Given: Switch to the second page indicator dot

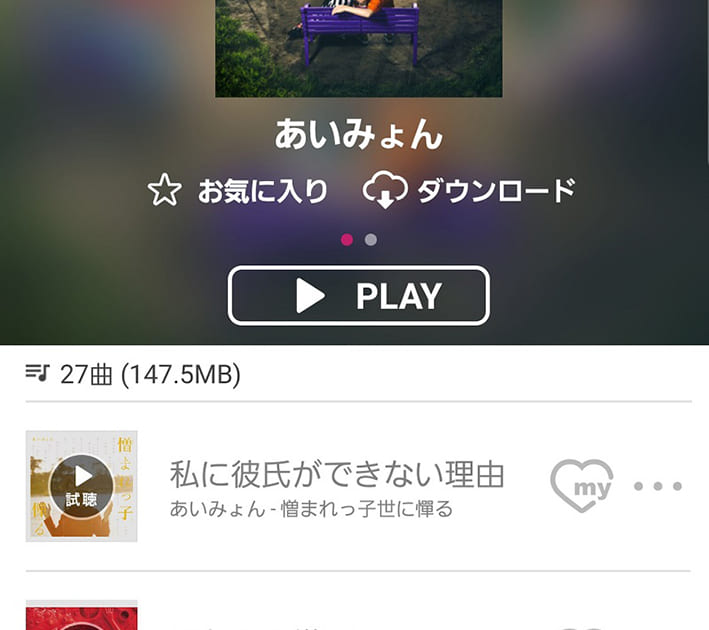Looking at the screenshot, I should click(x=371, y=240).
